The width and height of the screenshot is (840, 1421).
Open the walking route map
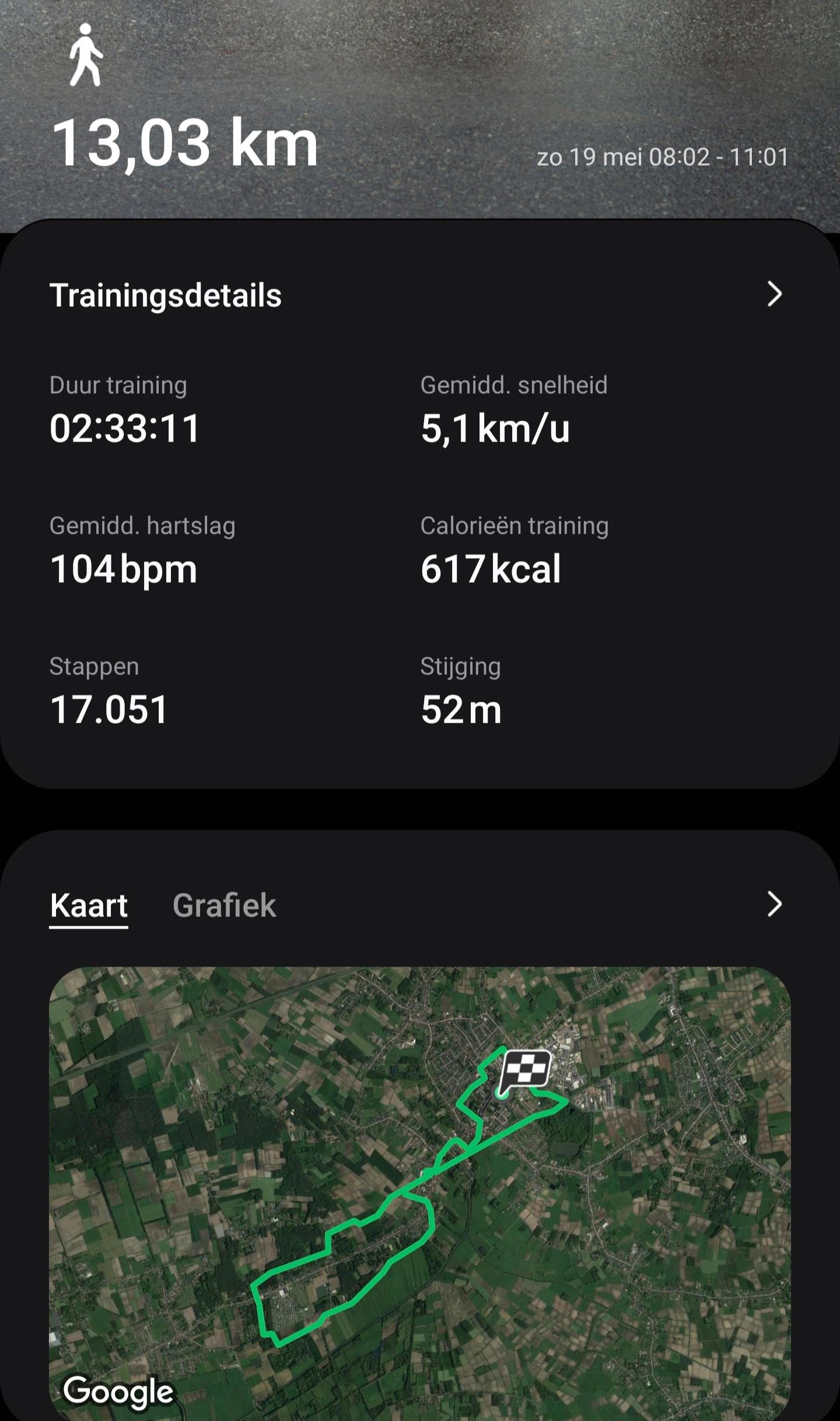(x=420, y=1190)
